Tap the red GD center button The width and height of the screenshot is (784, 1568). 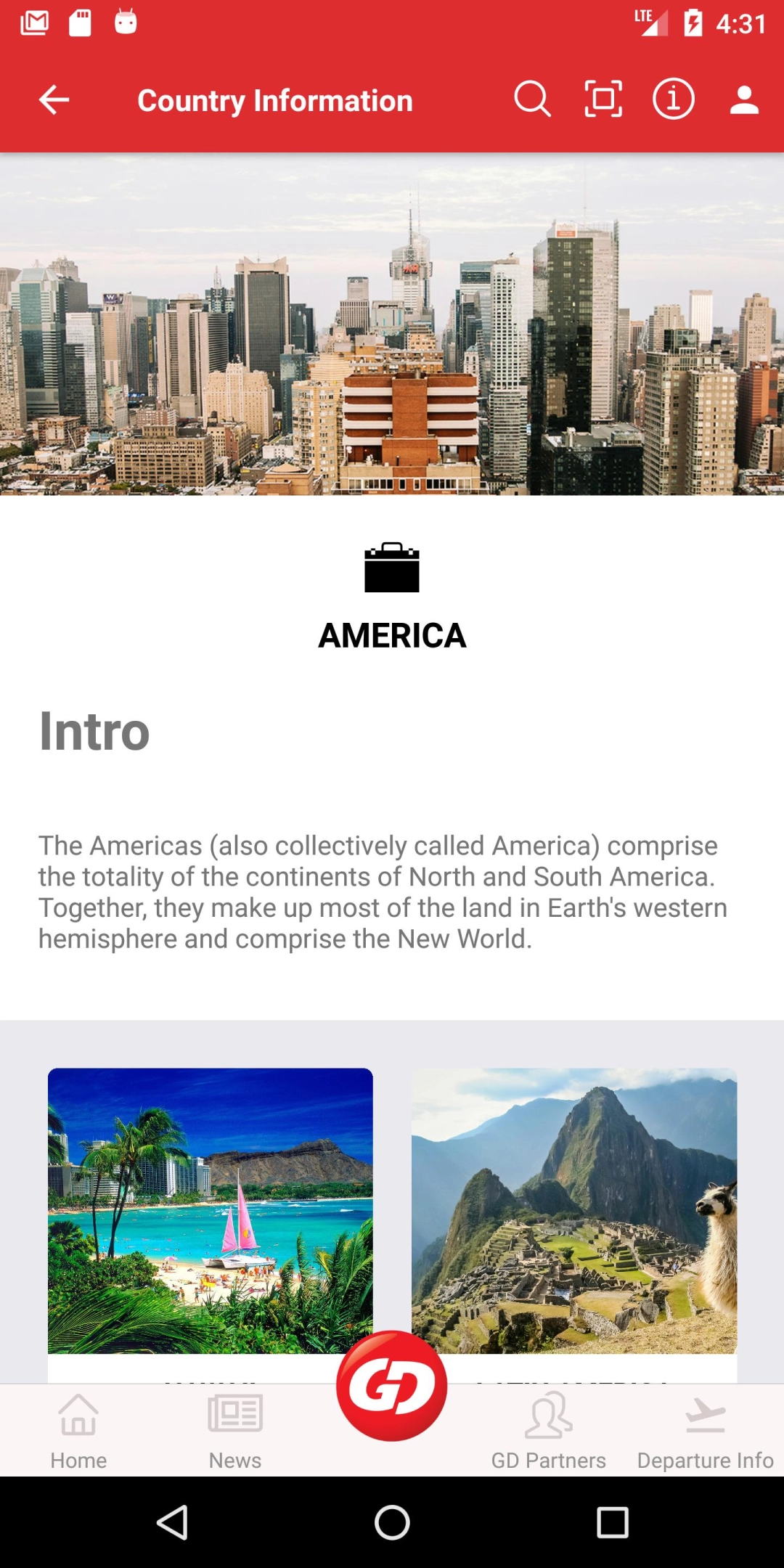pos(392,1385)
